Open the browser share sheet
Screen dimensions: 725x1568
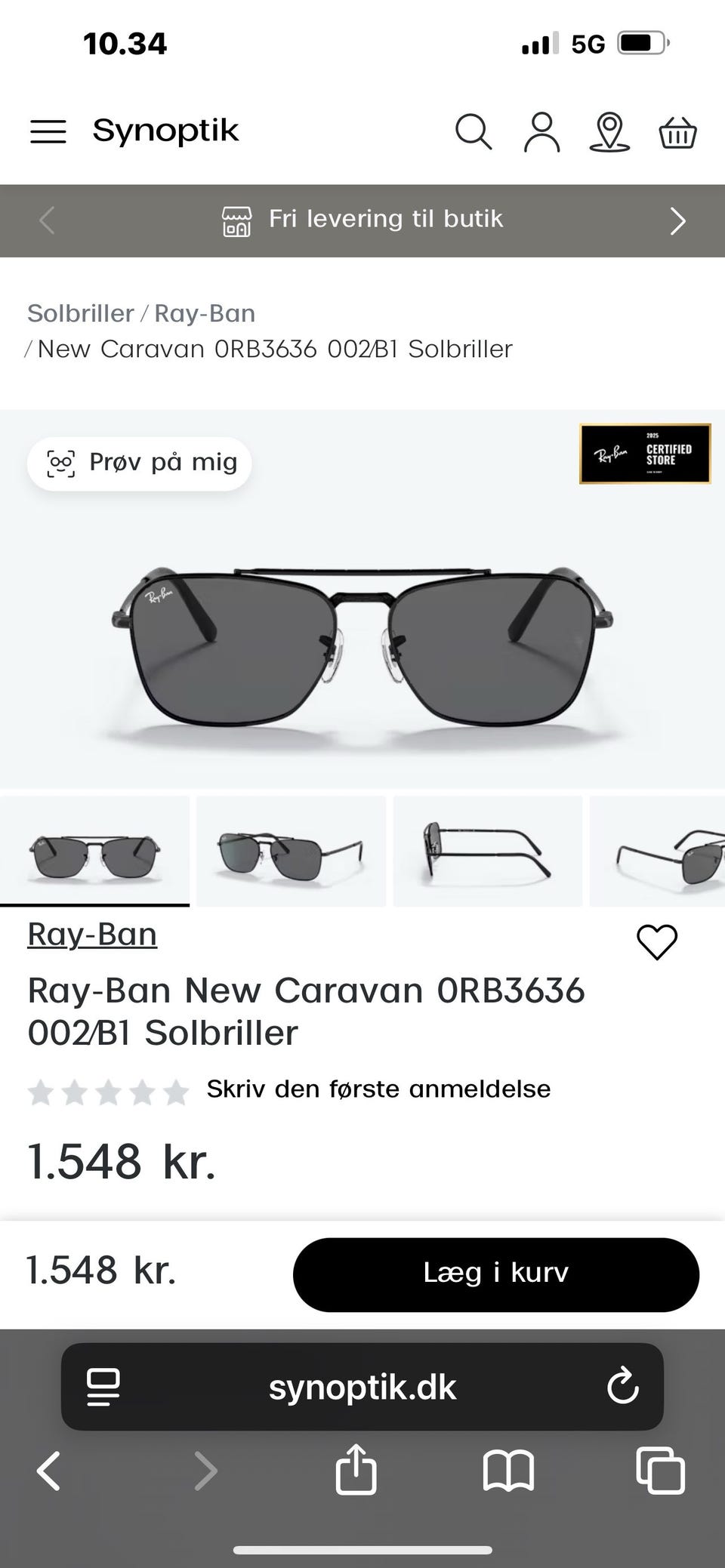356,1469
